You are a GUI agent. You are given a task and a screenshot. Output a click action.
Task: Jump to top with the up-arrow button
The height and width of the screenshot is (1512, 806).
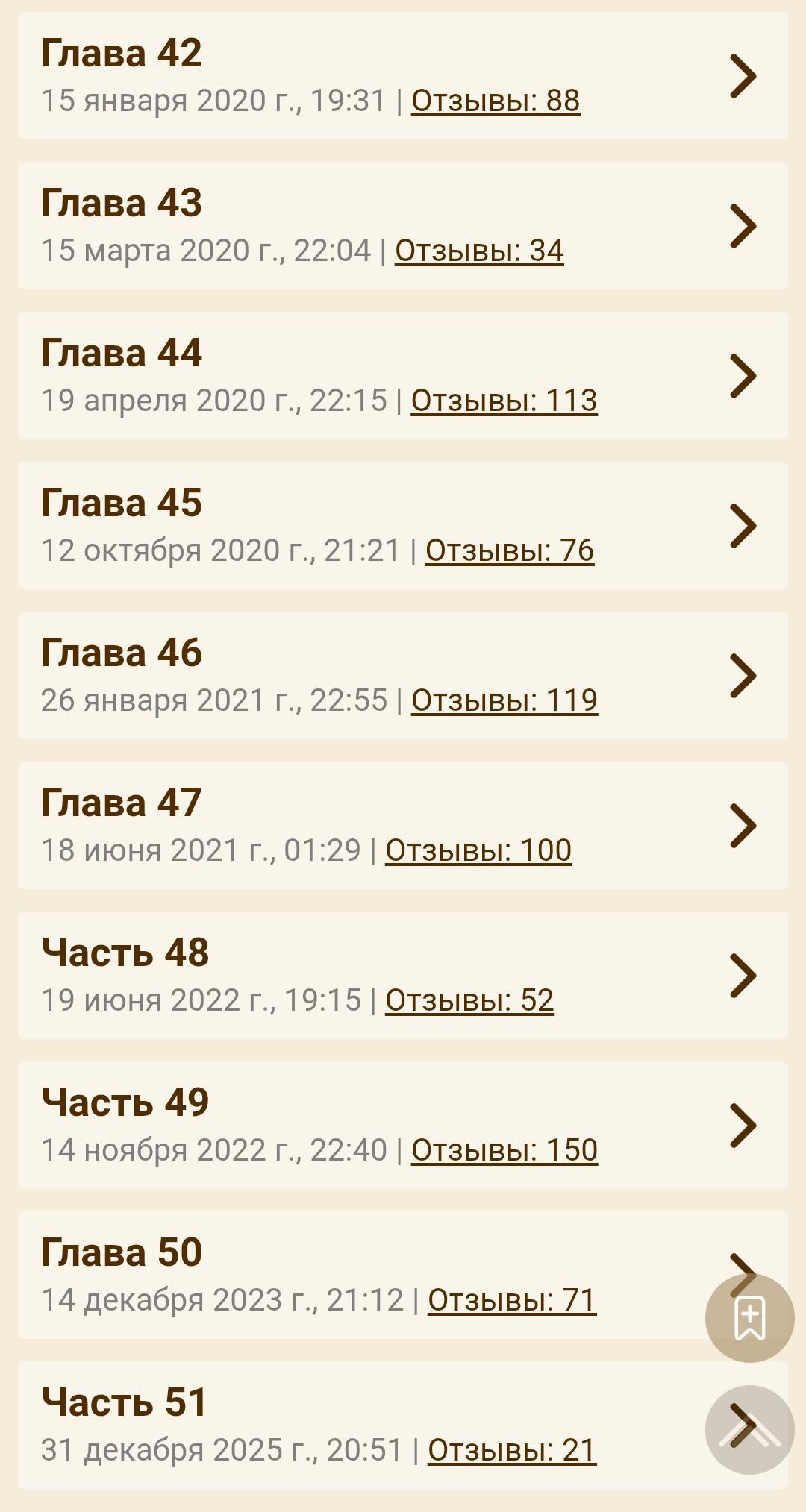pos(749,1430)
